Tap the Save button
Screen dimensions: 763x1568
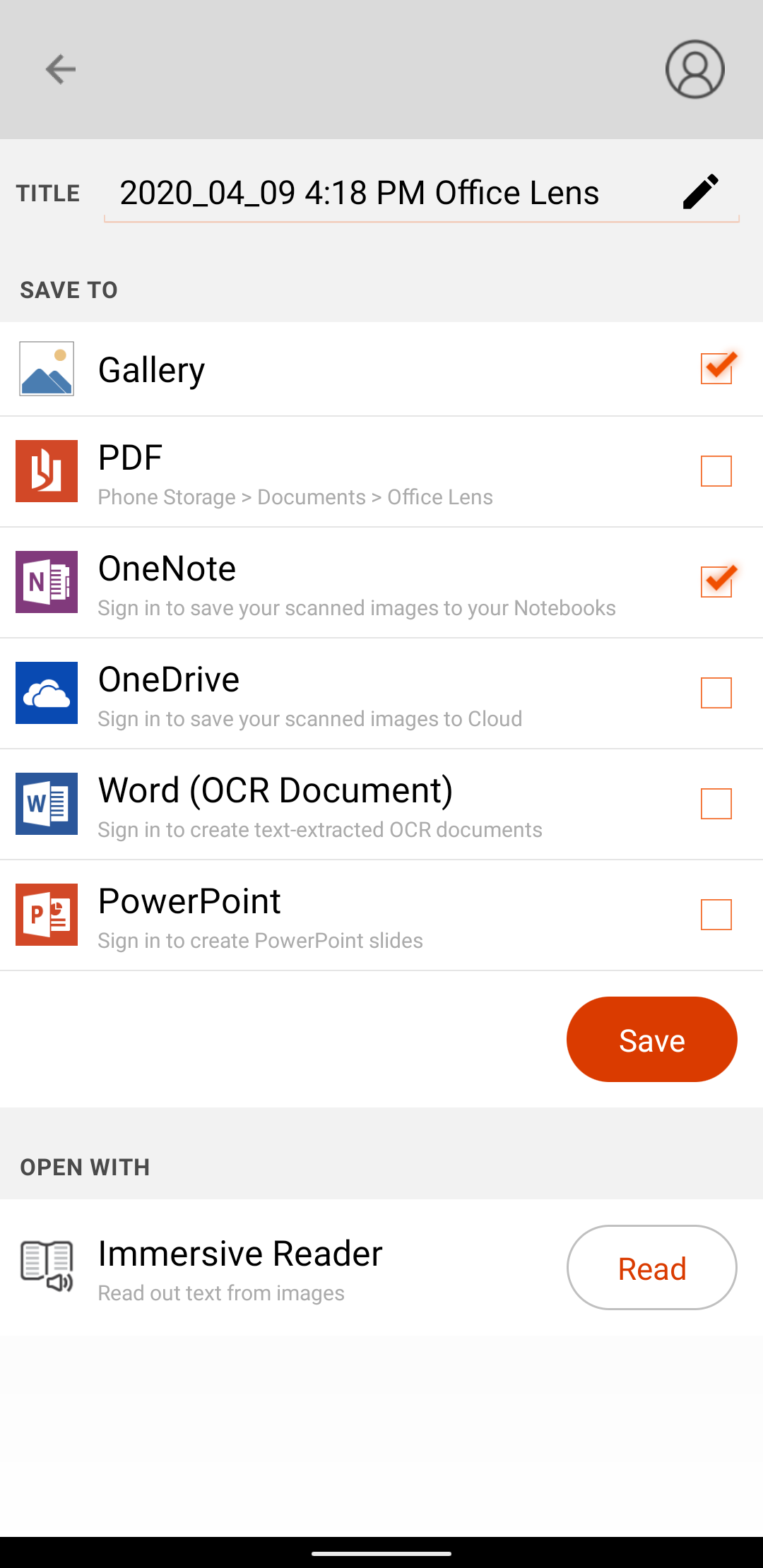pyautogui.click(x=651, y=1039)
